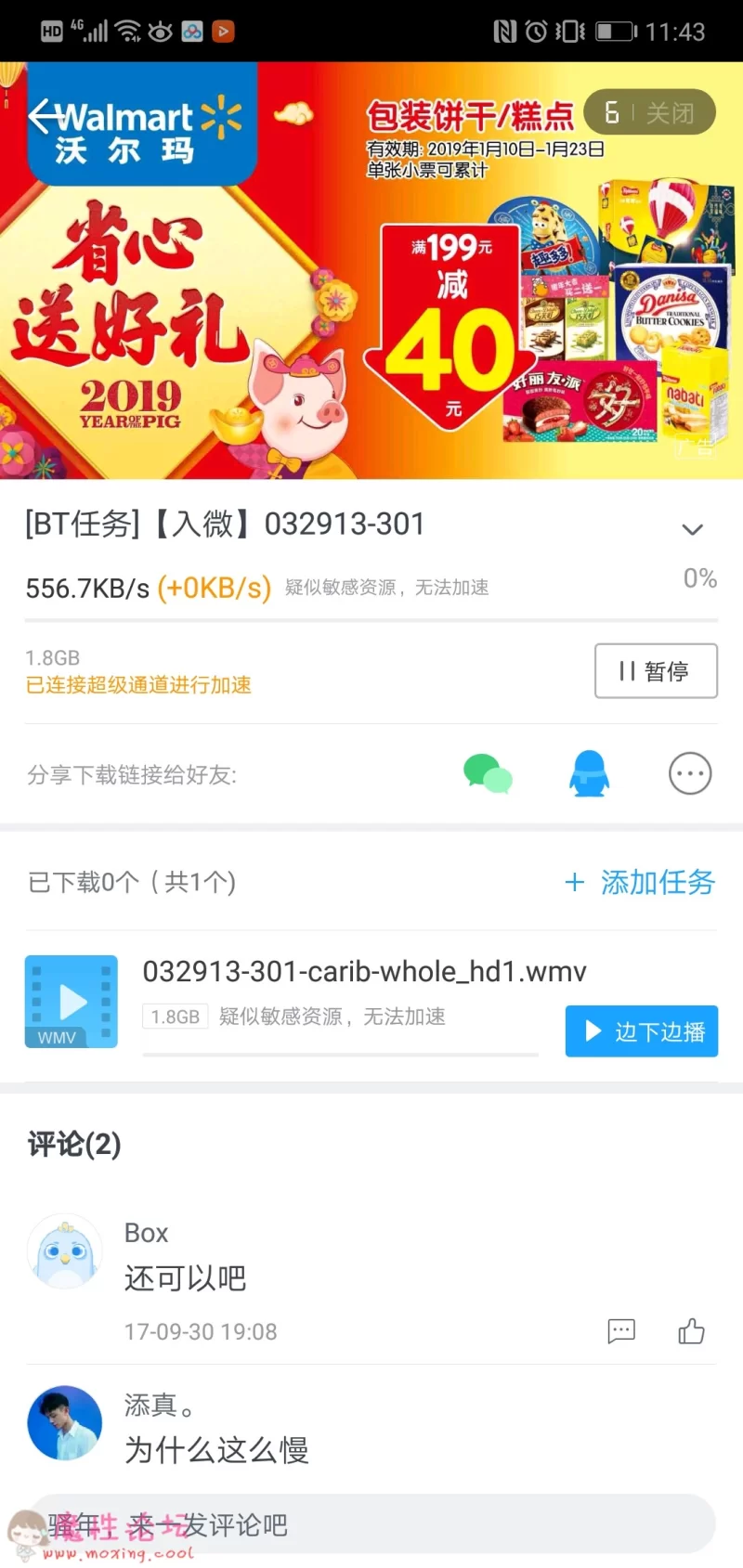Pause the download with 暂停
Image resolution: width=743 pixels, height=1568 pixels.
point(656,670)
